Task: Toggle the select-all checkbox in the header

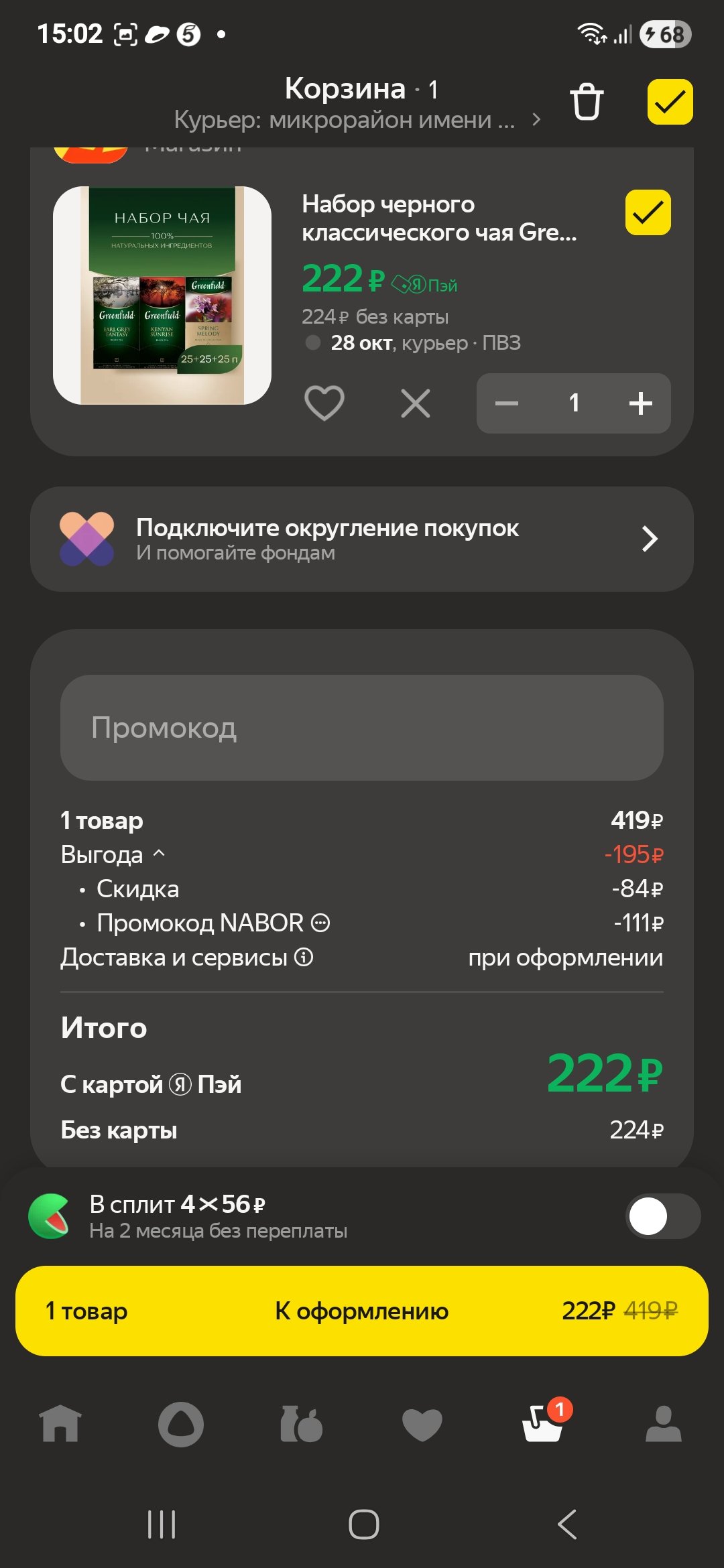Action: click(670, 103)
